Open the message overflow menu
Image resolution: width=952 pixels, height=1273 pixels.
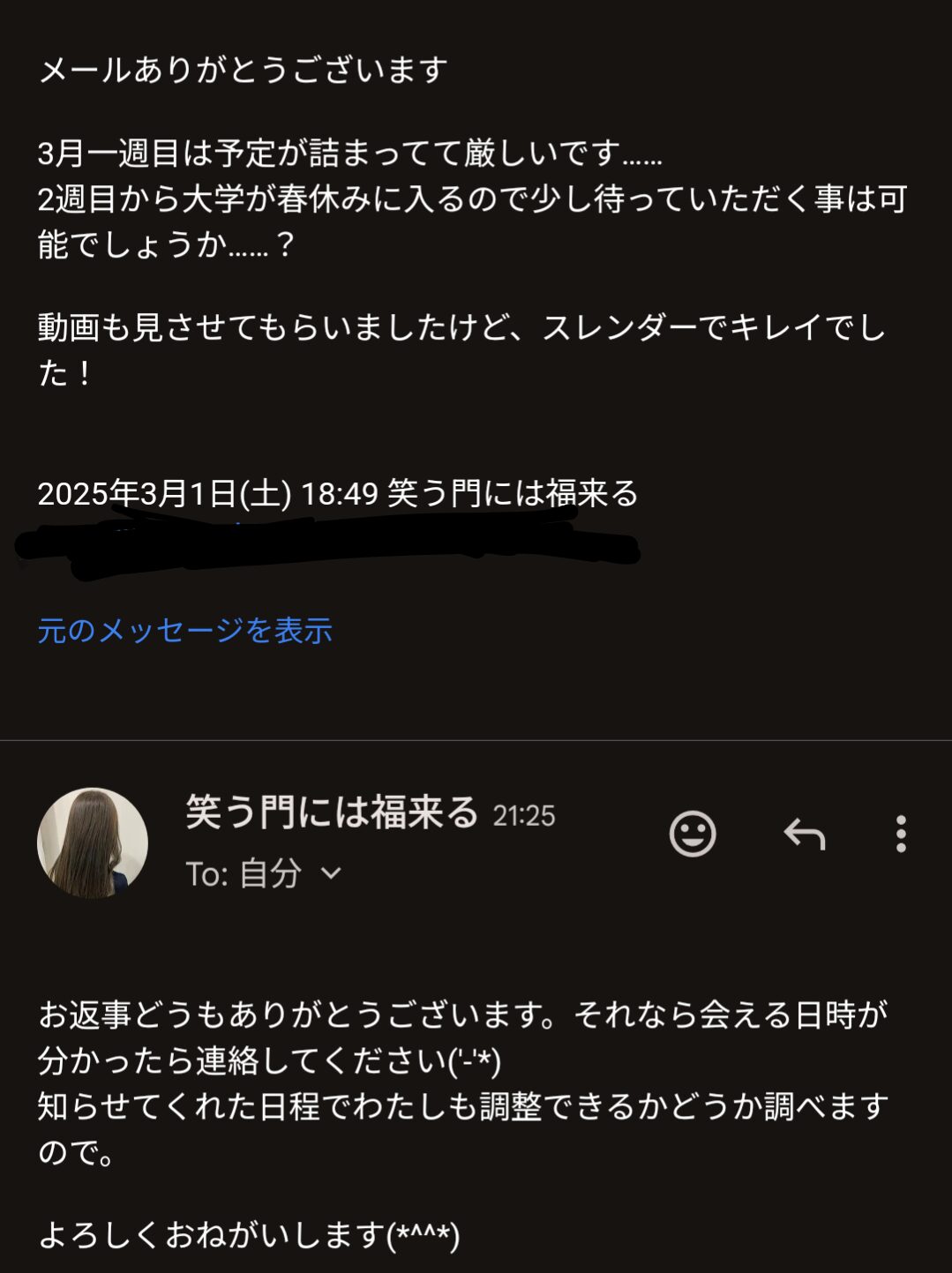900,834
